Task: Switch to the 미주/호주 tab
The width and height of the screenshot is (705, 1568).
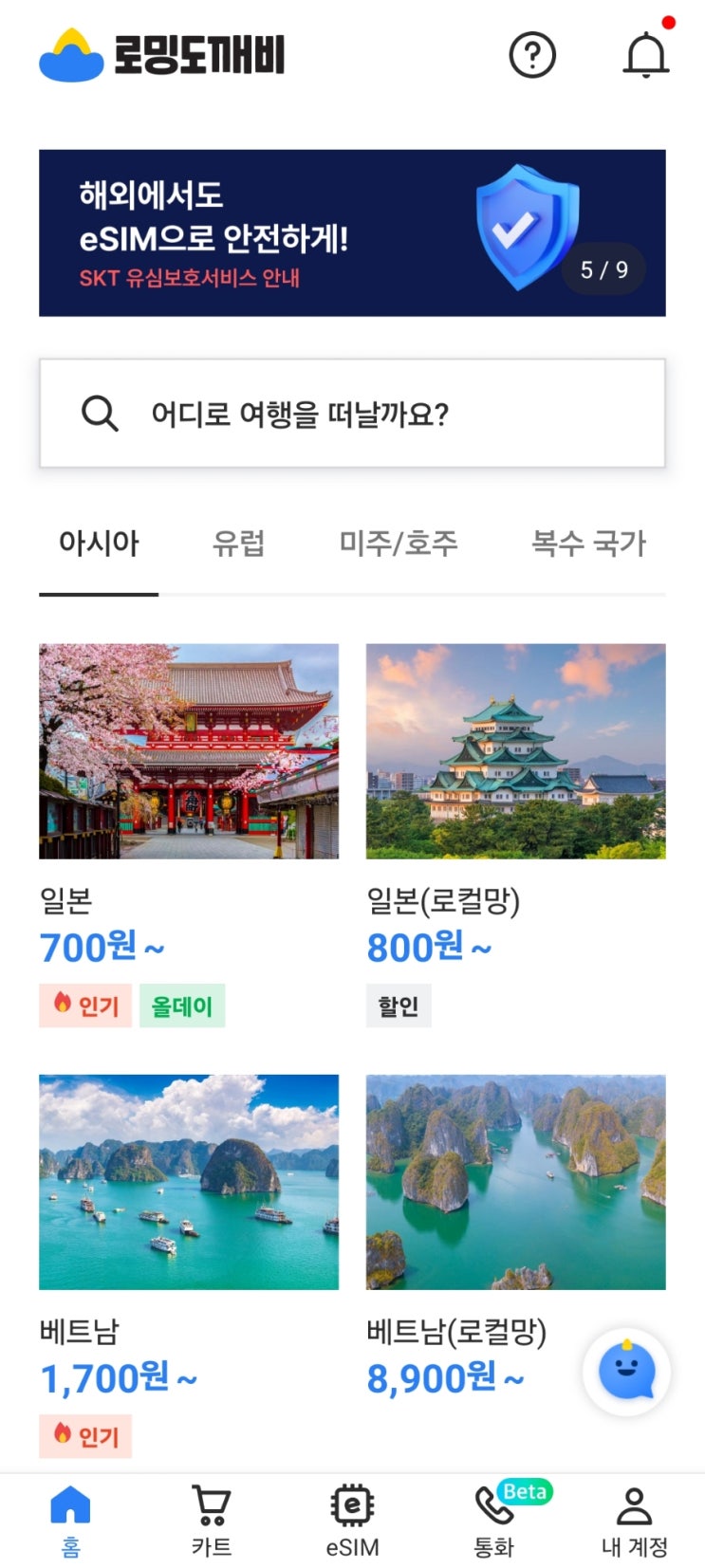Action: [x=399, y=544]
